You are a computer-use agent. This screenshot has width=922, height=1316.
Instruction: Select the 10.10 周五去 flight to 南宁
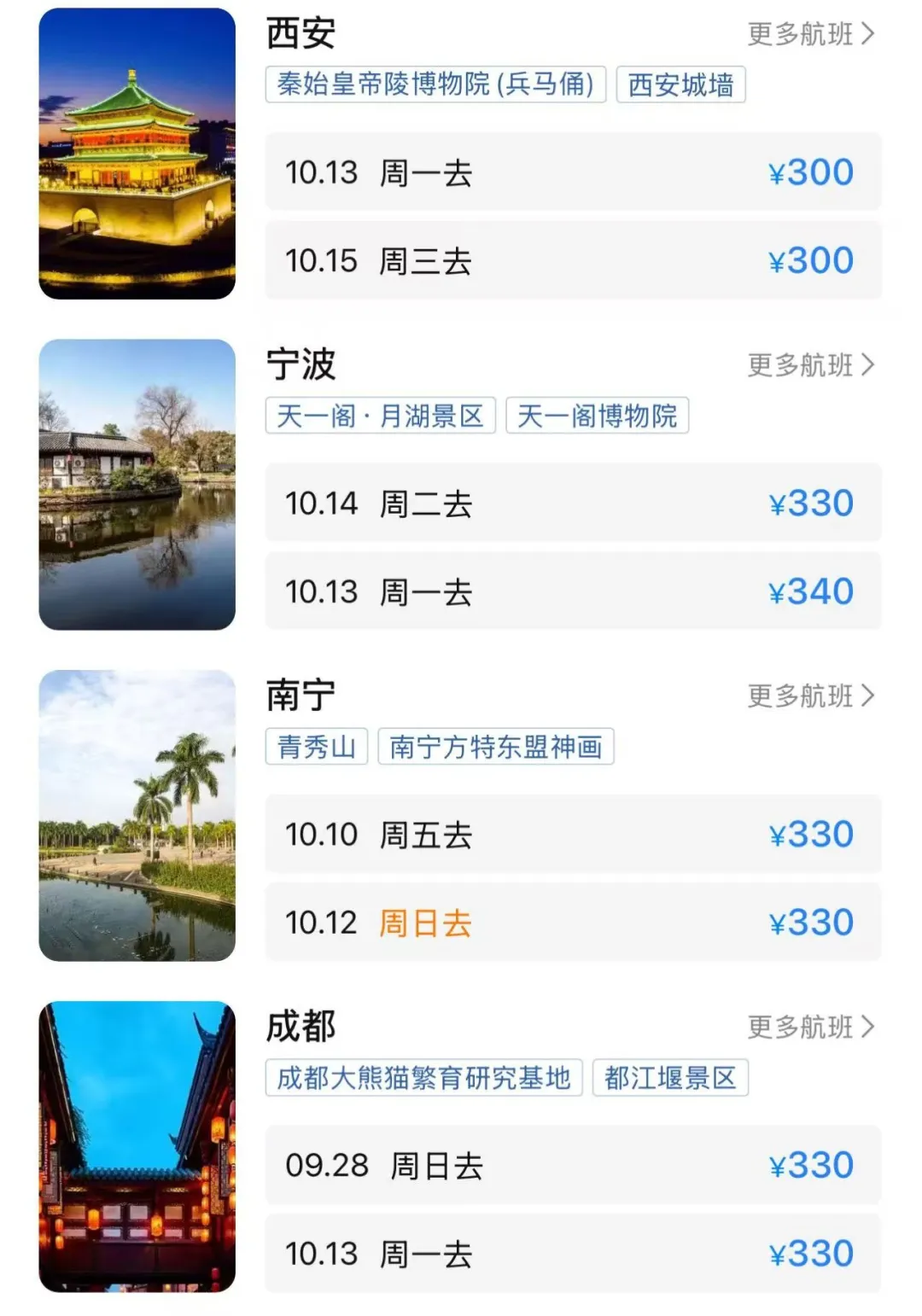(572, 835)
